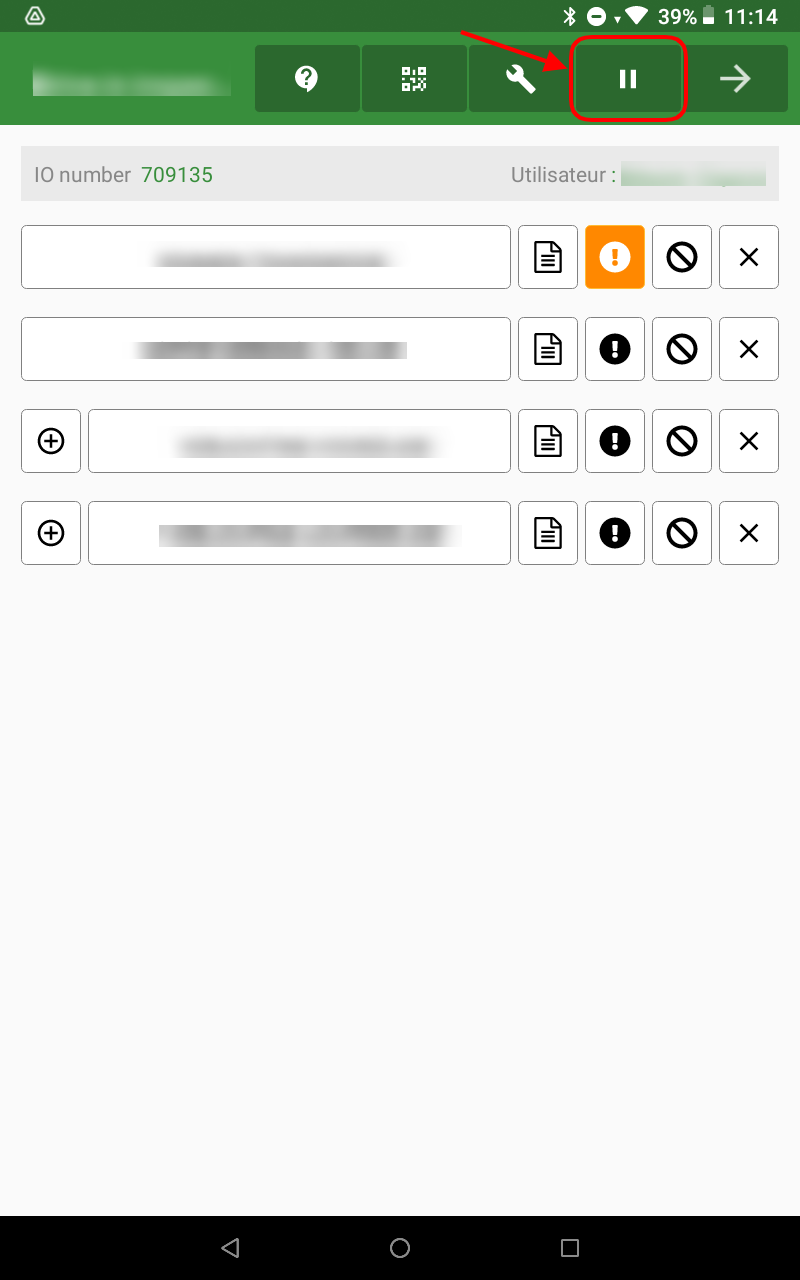Launch the QR code scanner

pos(414,78)
